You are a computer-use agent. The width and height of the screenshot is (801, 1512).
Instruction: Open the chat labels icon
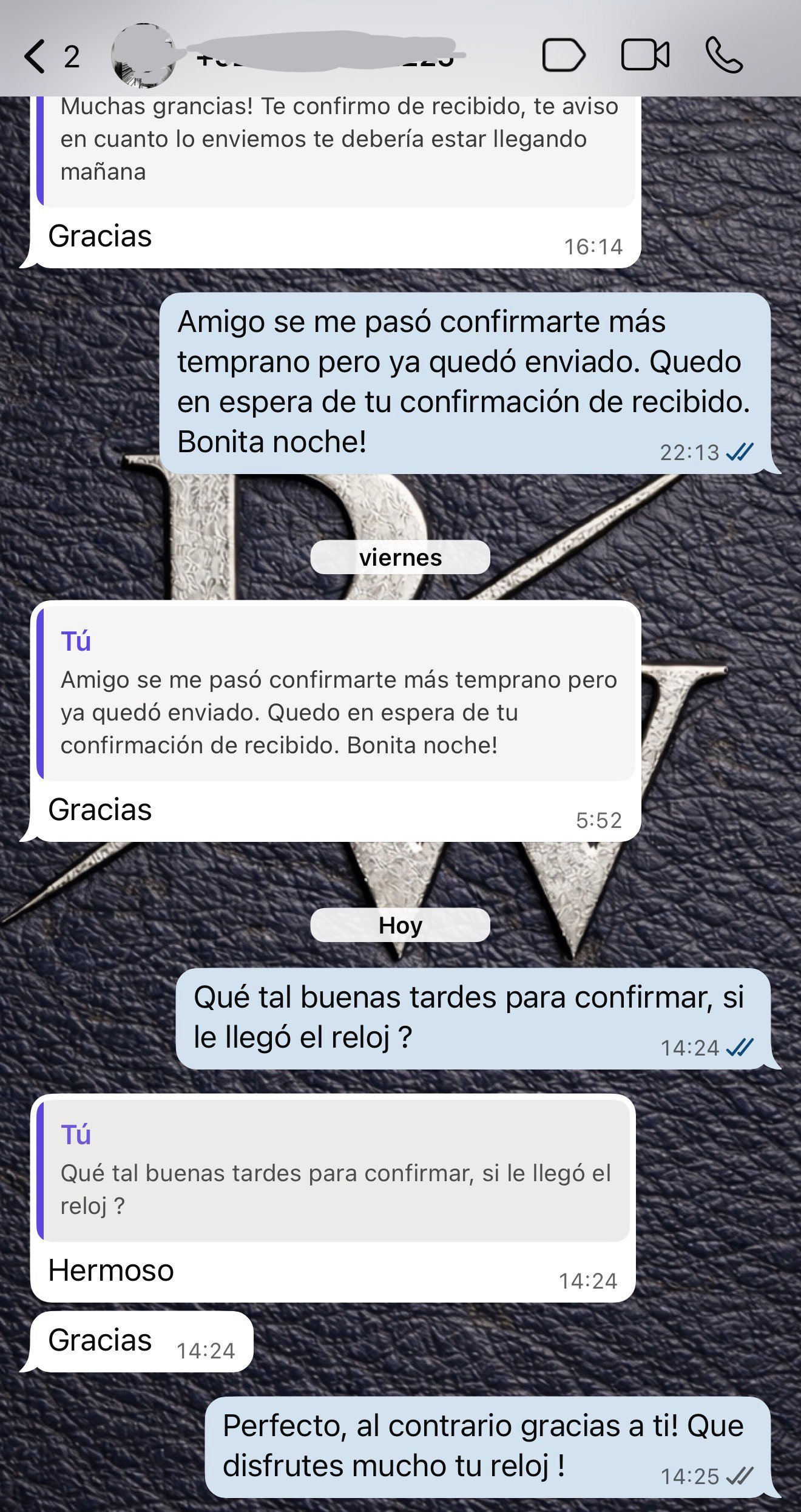point(563,56)
